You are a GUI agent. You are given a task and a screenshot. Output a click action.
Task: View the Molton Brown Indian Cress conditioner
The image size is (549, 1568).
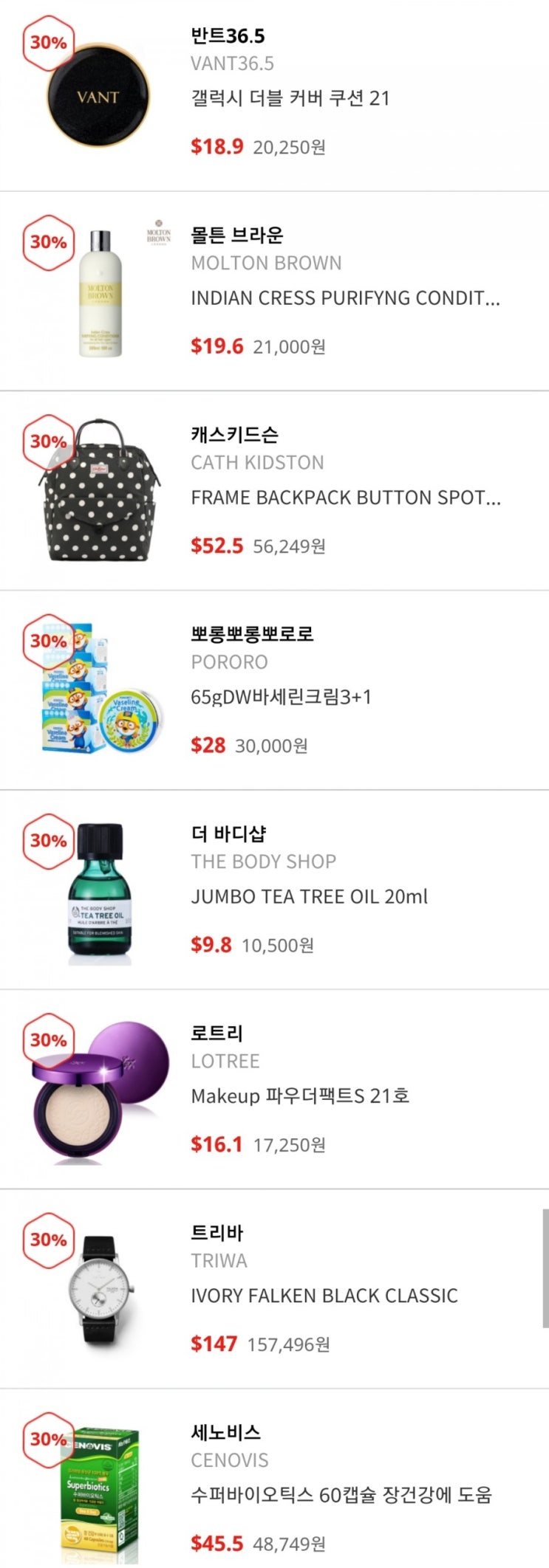tap(345, 298)
